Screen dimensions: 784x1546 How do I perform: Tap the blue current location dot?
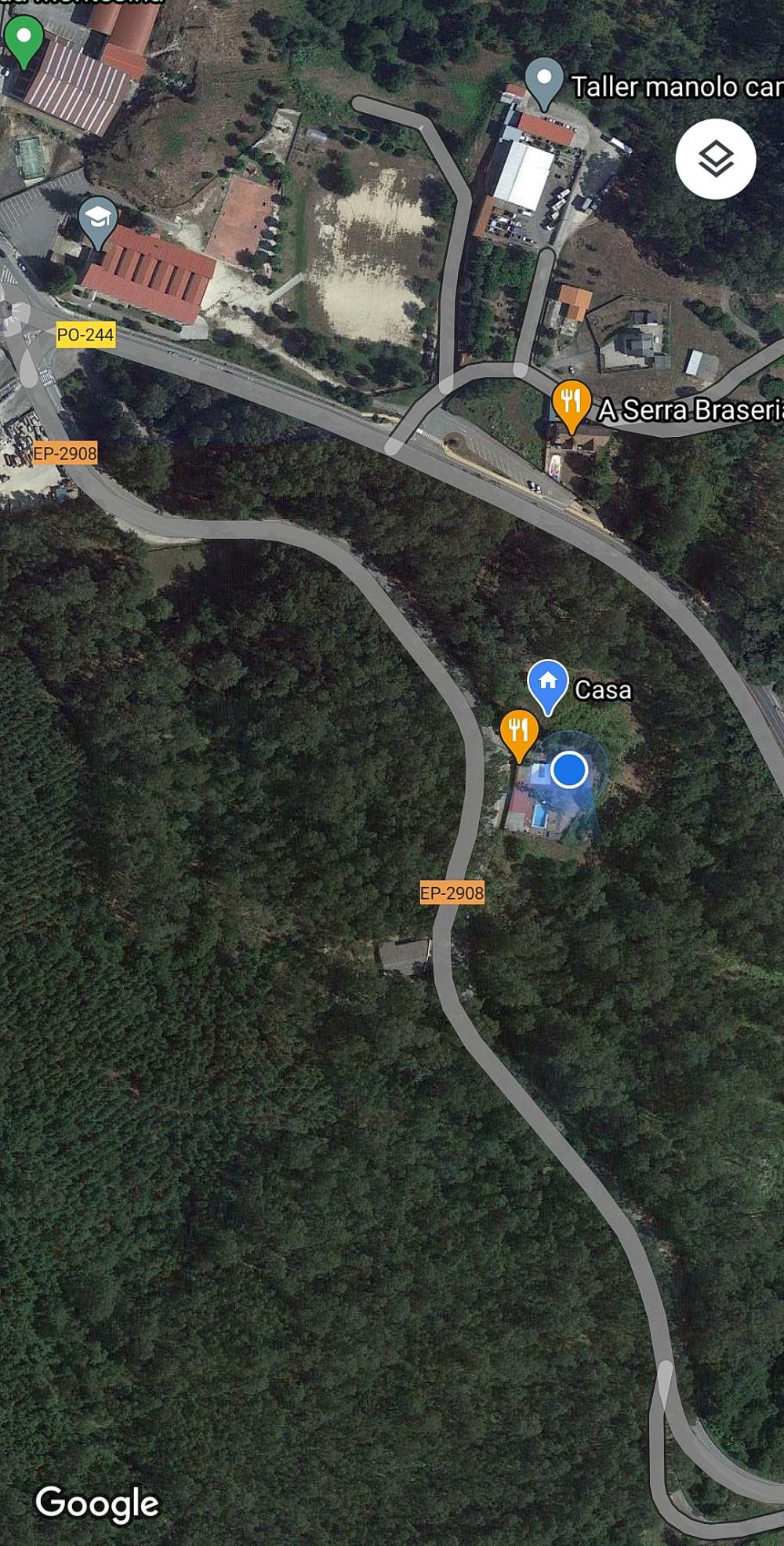pyautogui.click(x=569, y=769)
